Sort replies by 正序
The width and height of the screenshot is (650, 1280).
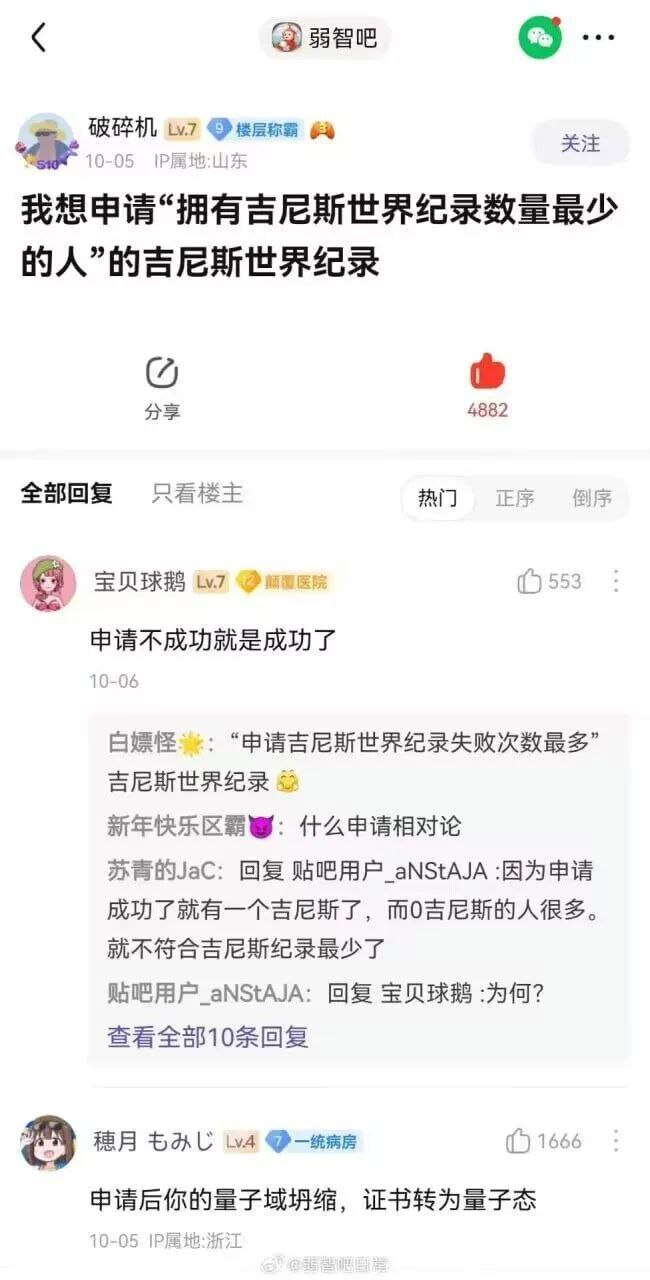click(515, 498)
